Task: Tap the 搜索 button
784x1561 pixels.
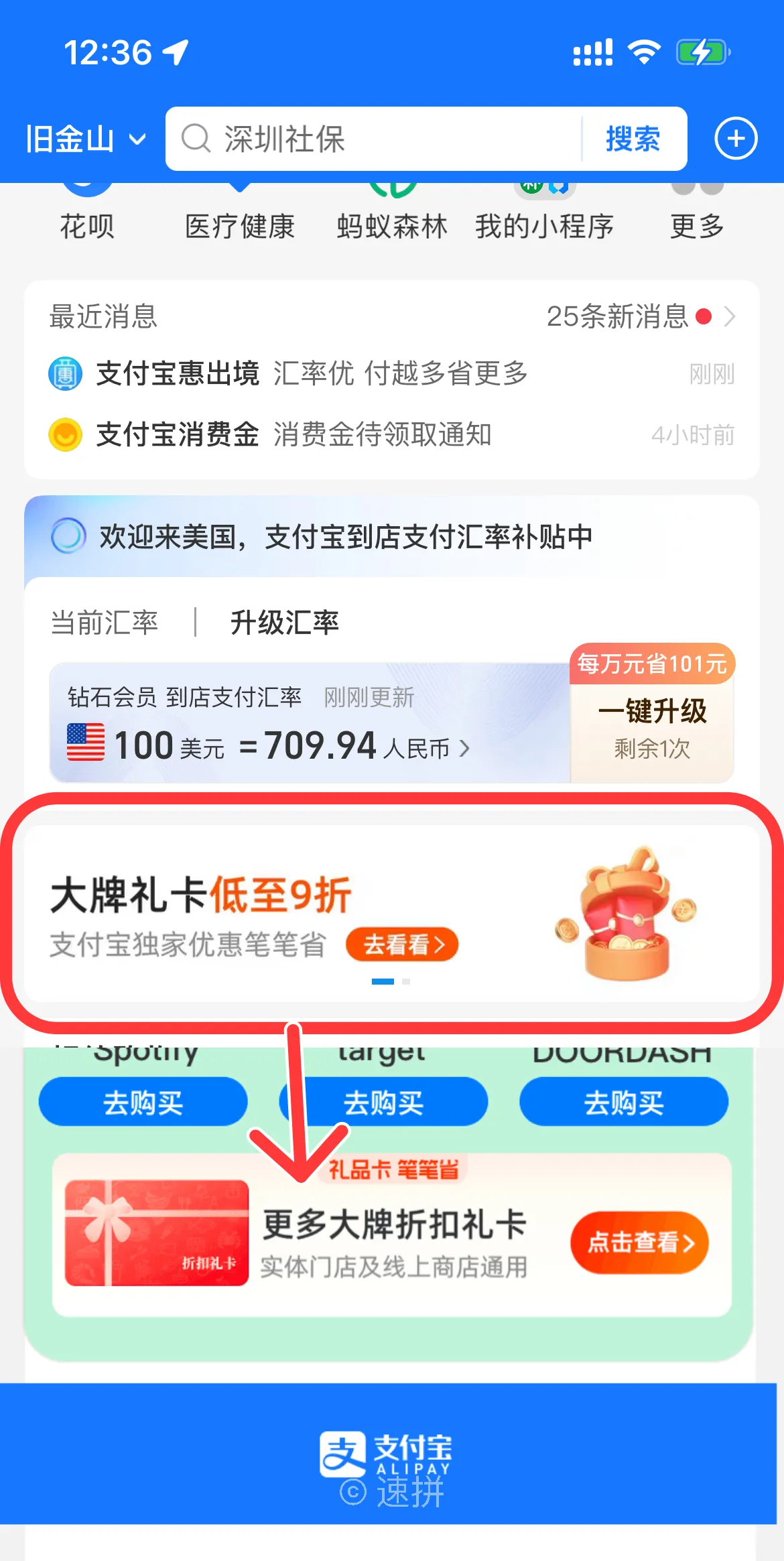Action: (x=633, y=139)
